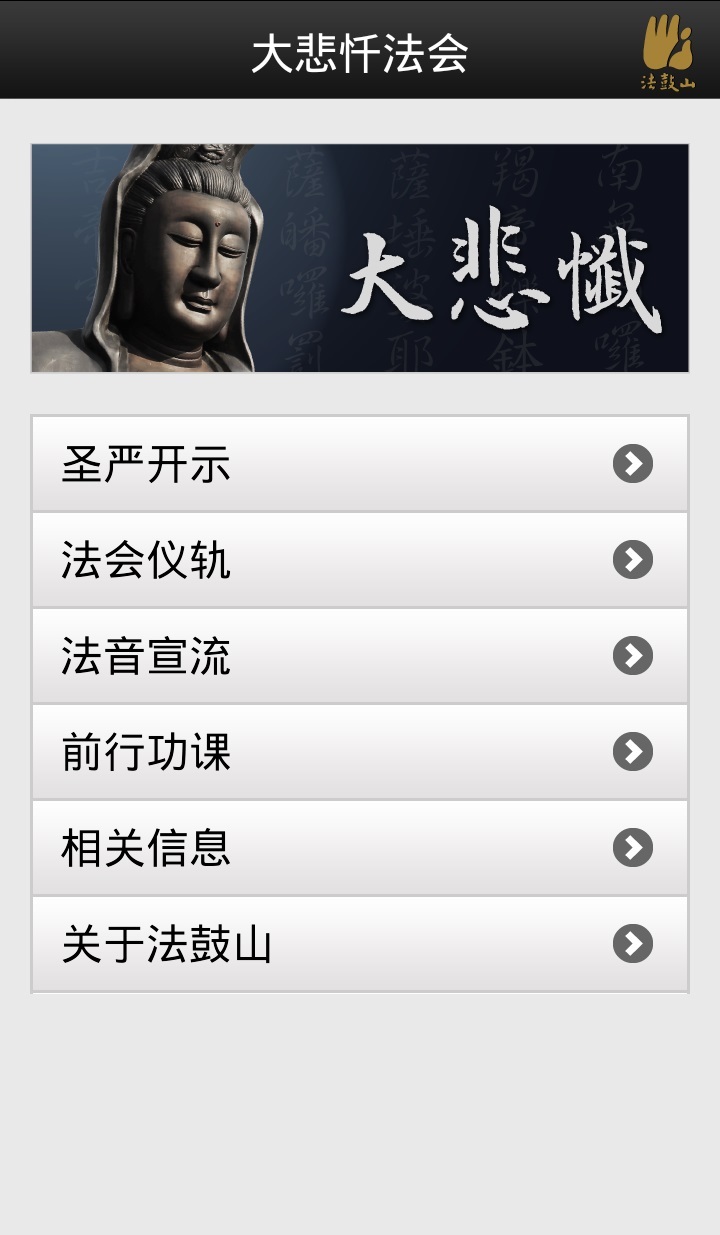View 相关信息
This screenshot has width=720, height=1235.
point(360,848)
